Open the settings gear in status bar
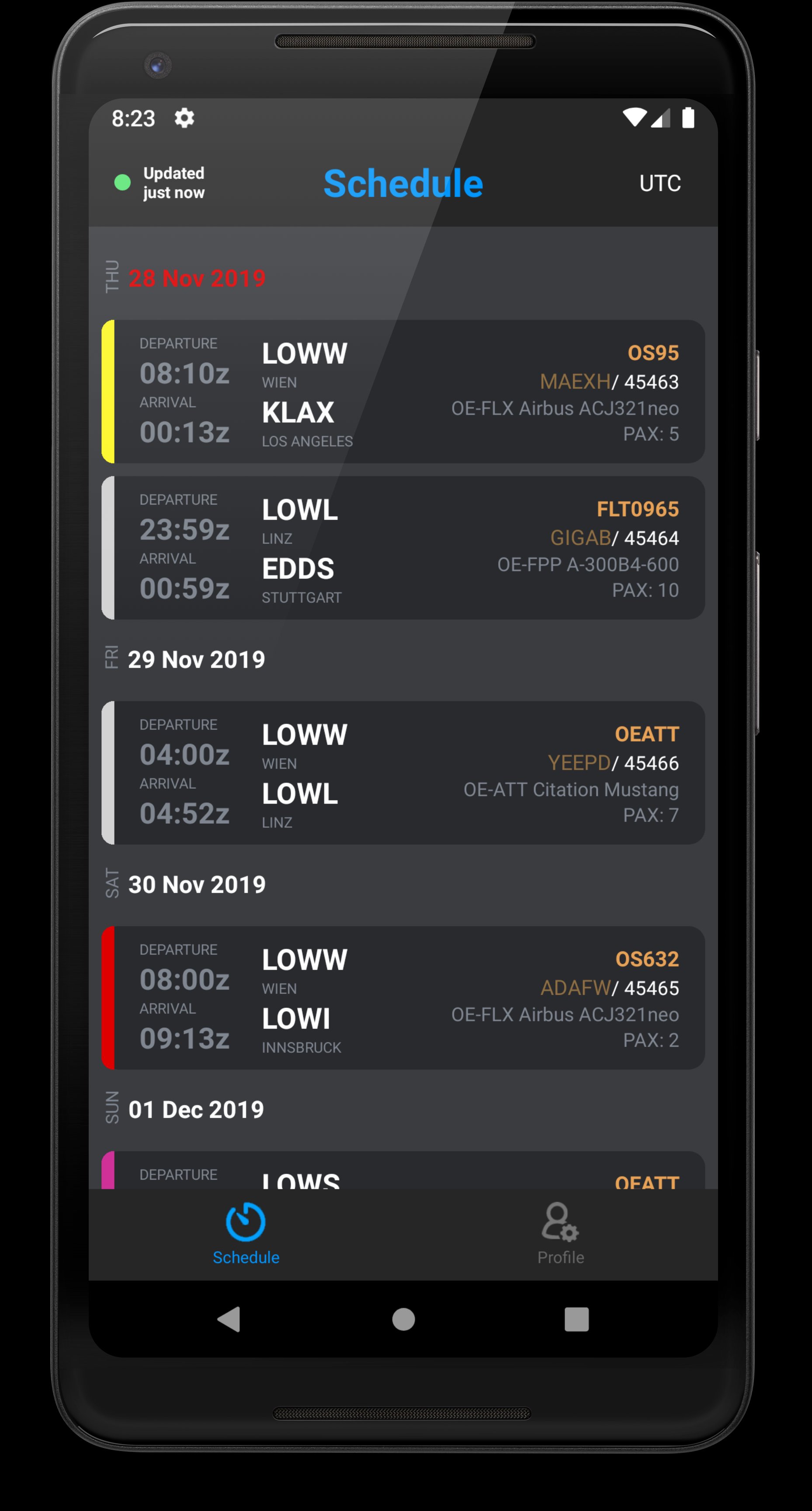 click(x=184, y=118)
